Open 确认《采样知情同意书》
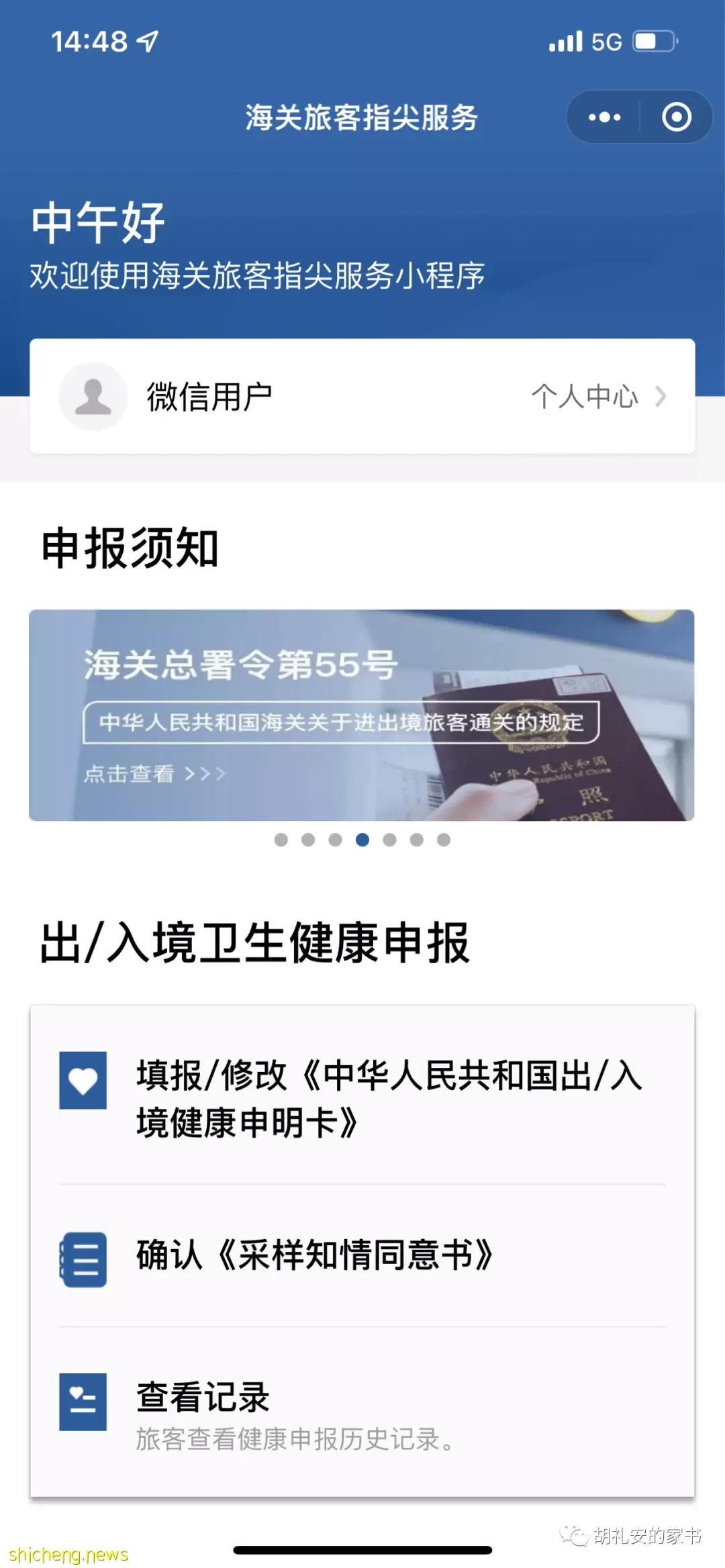 pos(362,1255)
